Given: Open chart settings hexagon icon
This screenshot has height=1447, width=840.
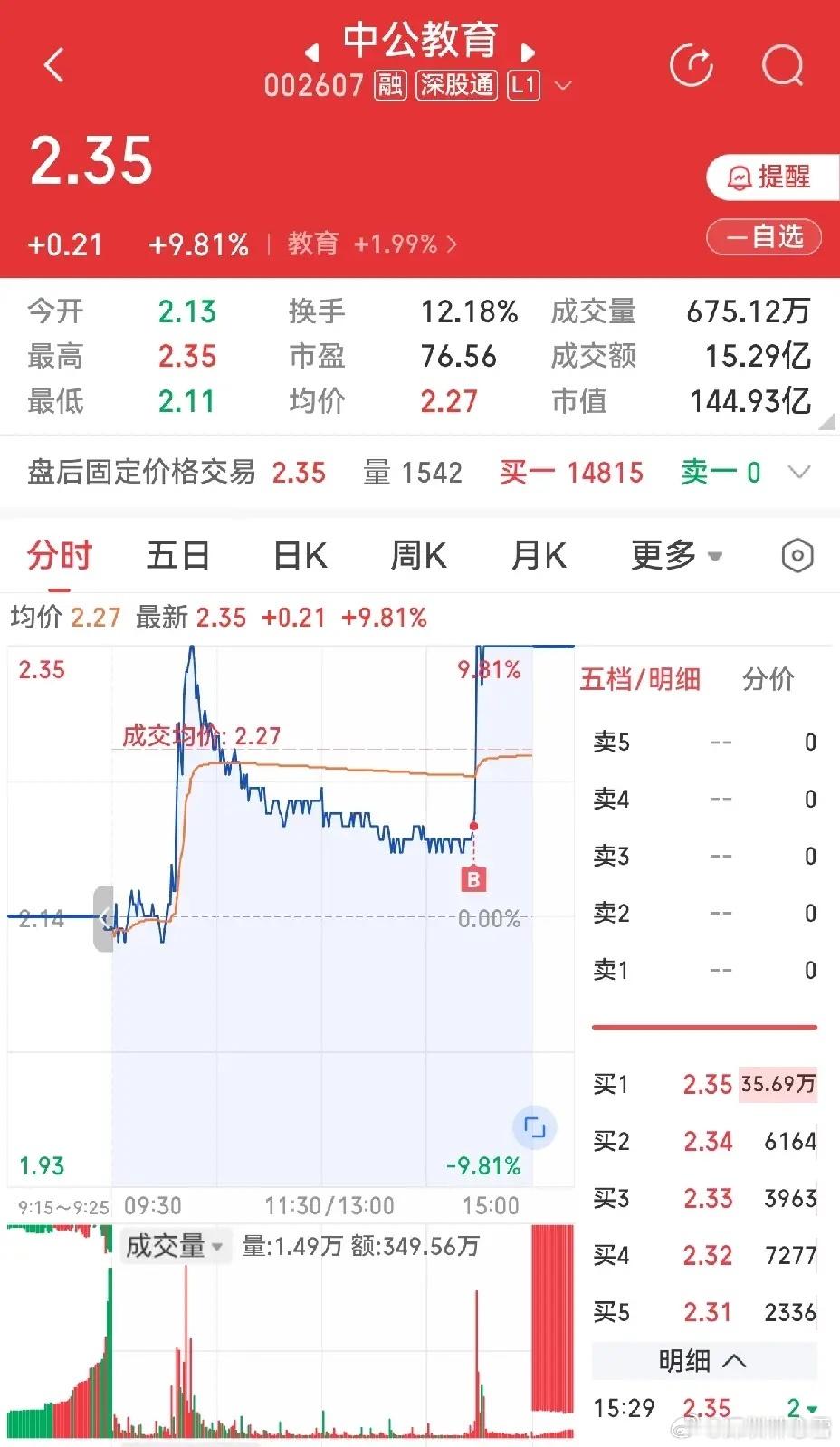Looking at the screenshot, I should tap(797, 555).
